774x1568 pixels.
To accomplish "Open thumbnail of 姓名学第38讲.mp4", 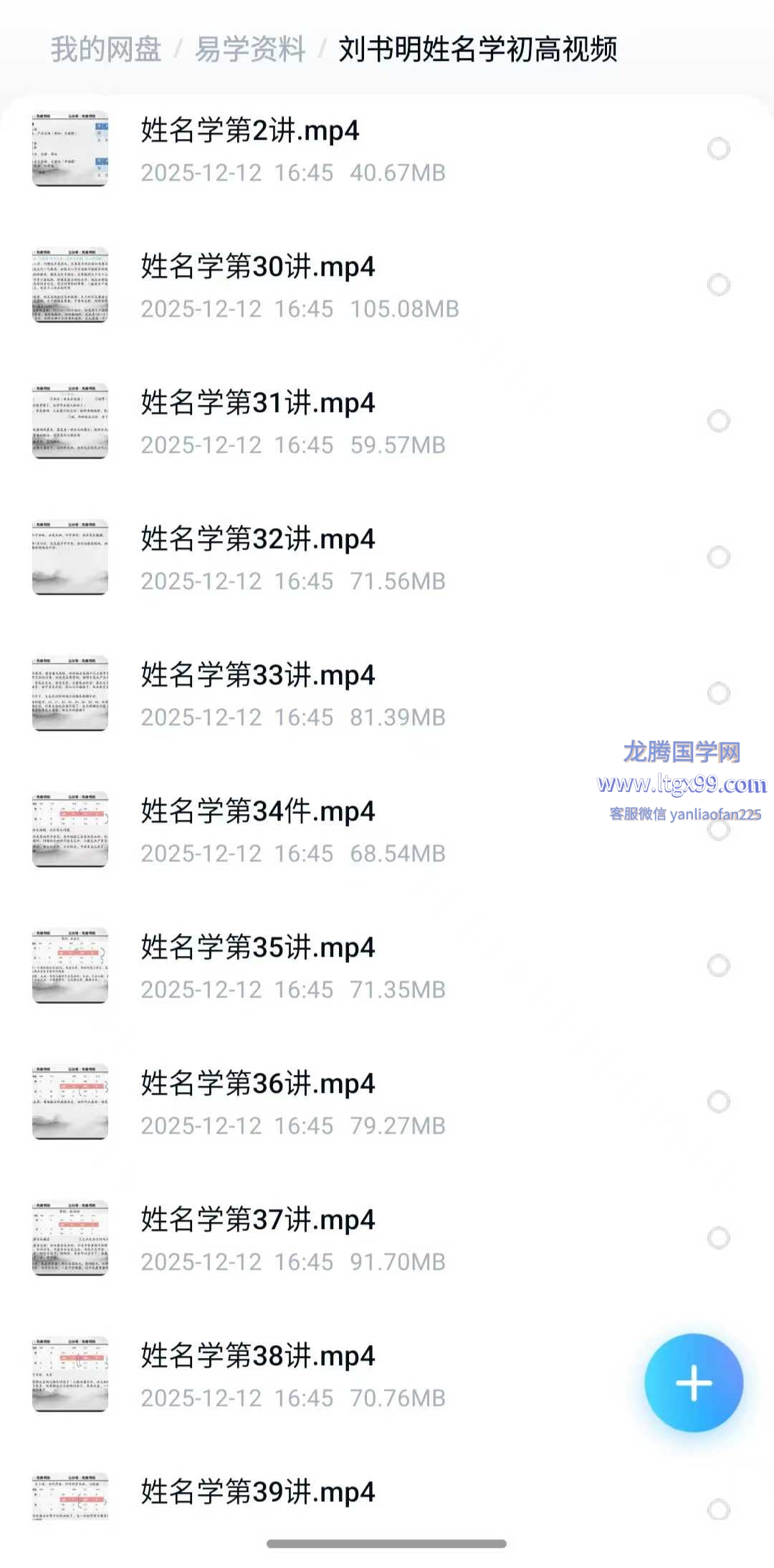I will 70,1374.
